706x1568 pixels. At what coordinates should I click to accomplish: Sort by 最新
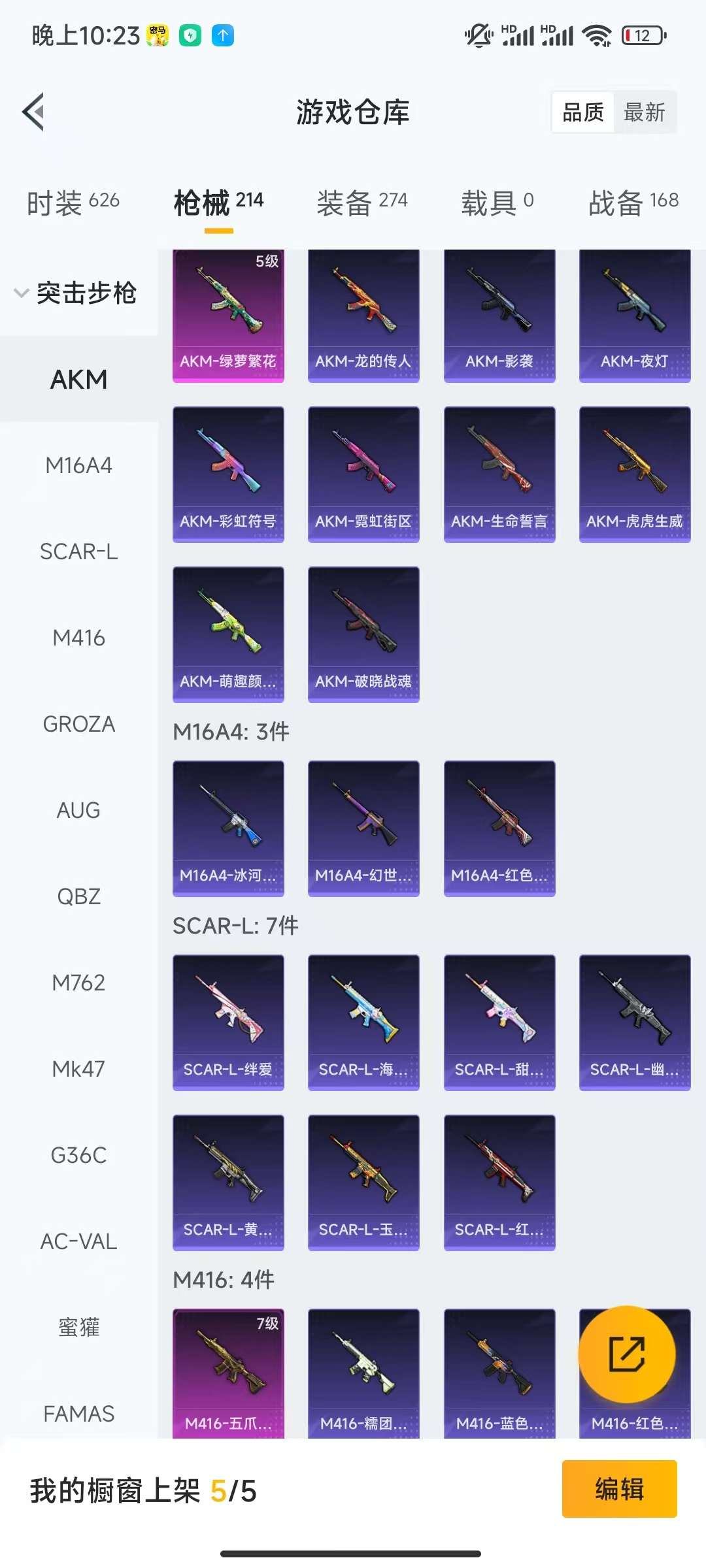click(x=644, y=112)
